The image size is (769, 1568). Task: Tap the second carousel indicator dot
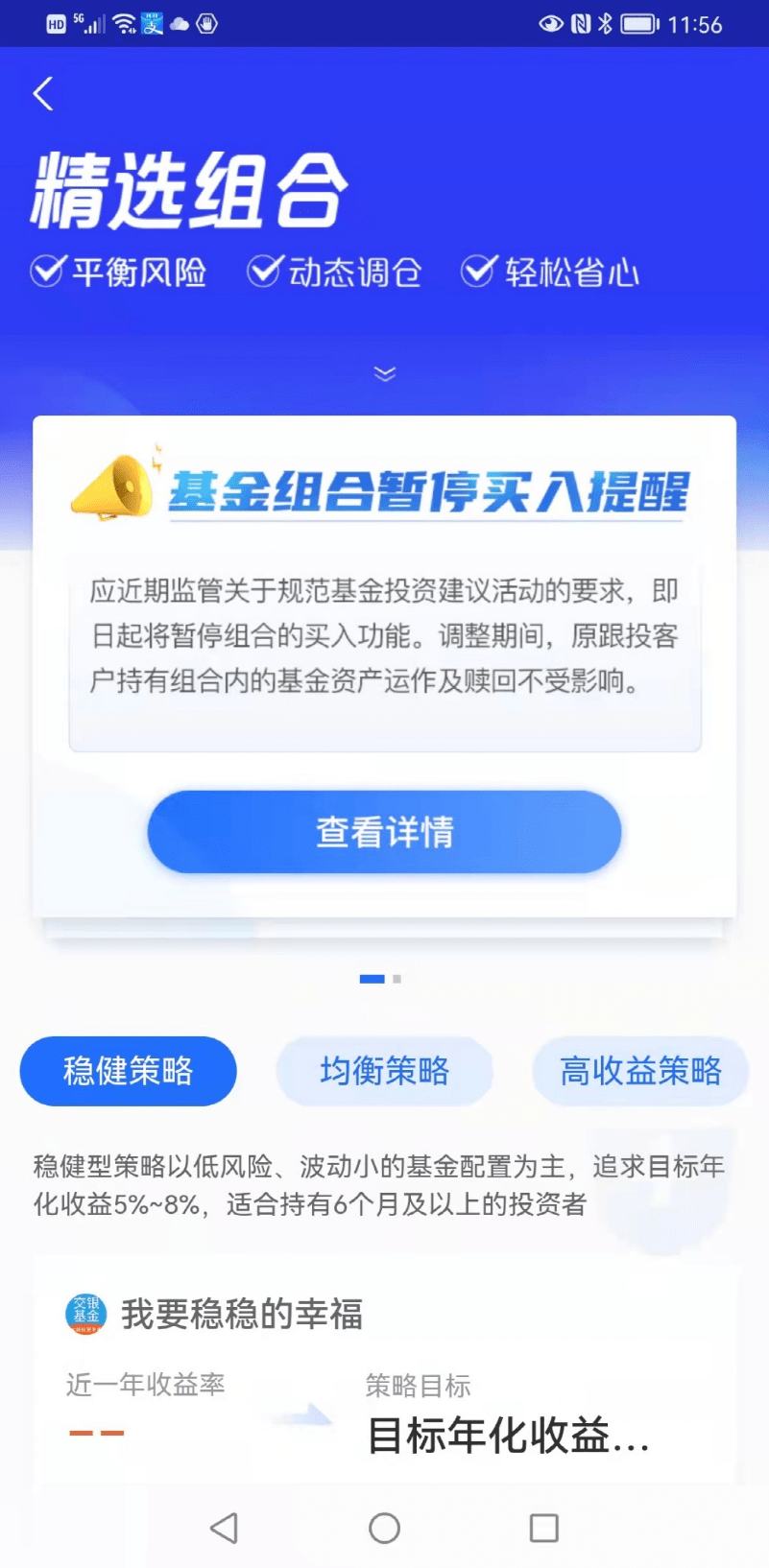(x=396, y=978)
